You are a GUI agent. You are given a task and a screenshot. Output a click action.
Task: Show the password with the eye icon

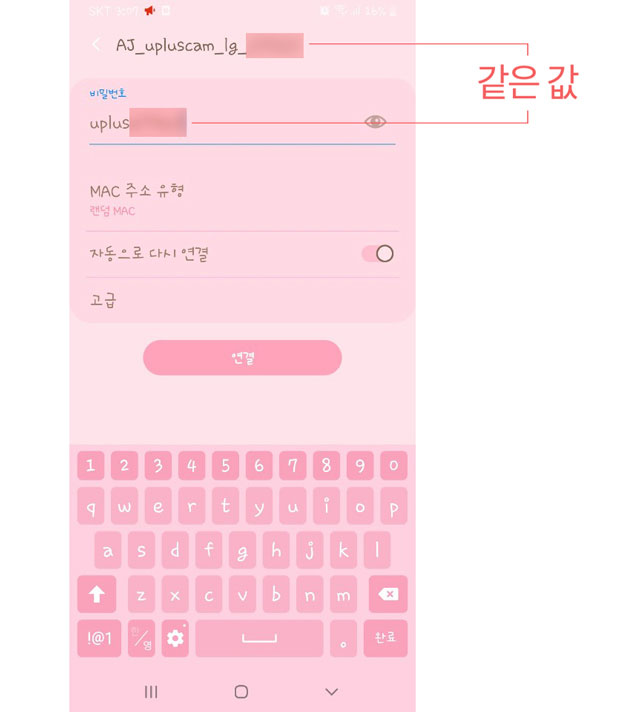(x=375, y=122)
